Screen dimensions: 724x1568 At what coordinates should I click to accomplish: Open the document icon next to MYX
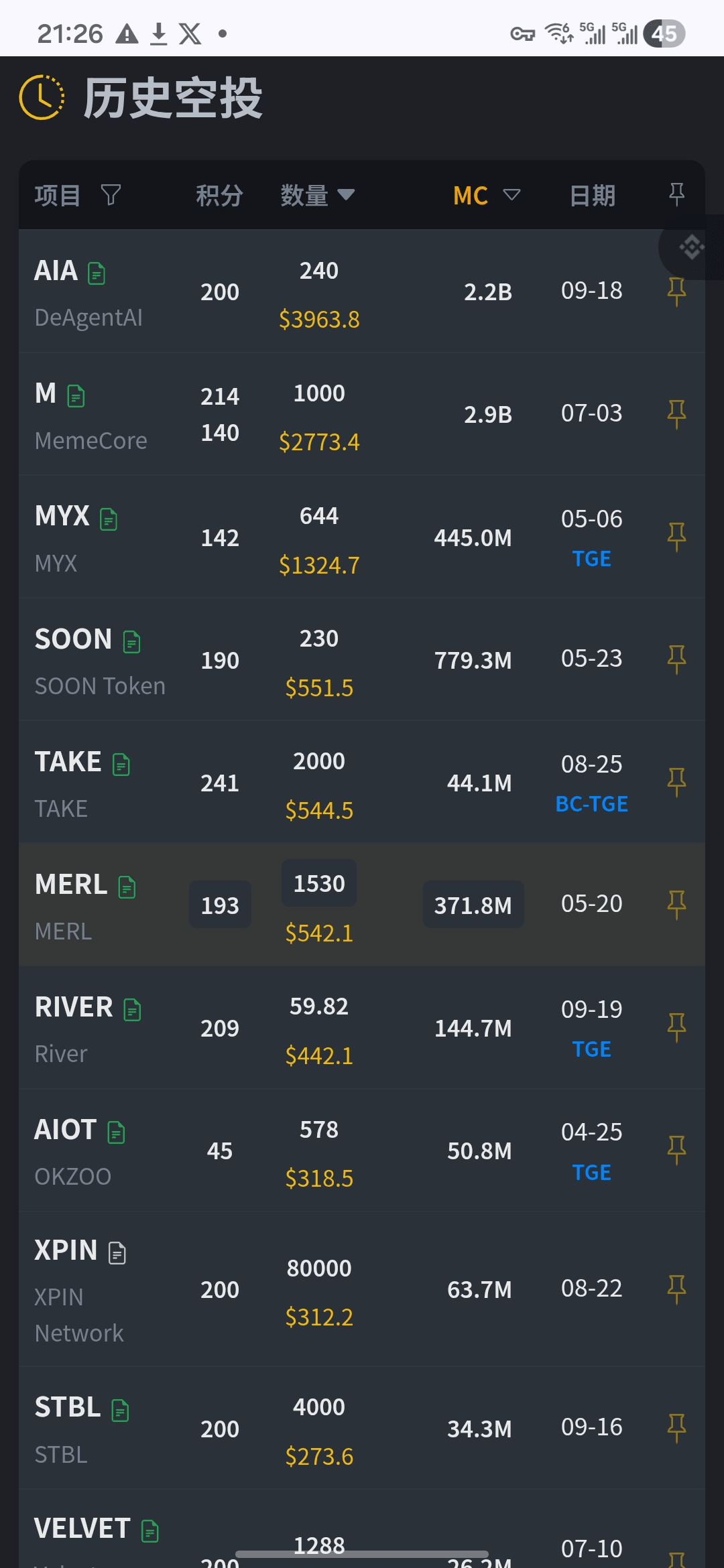click(x=109, y=519)
